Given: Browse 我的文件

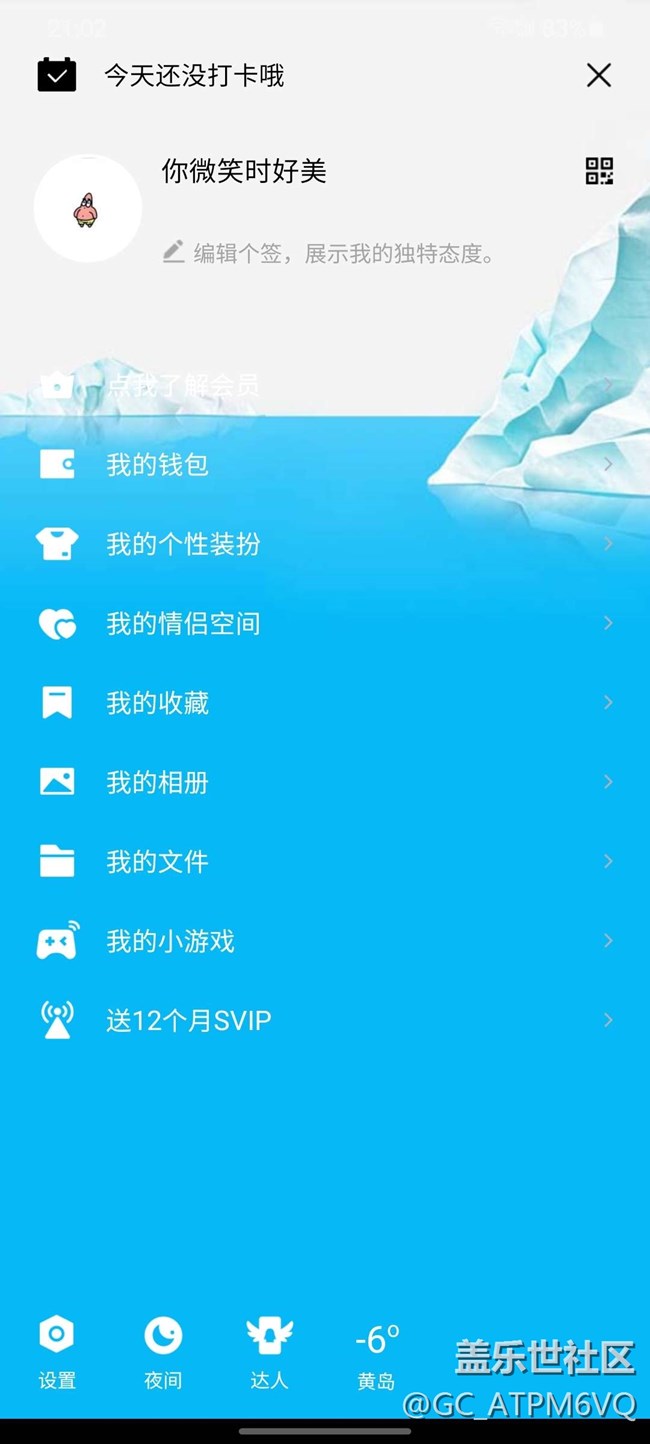Looking at the screenshot, I should pos(157,861).
